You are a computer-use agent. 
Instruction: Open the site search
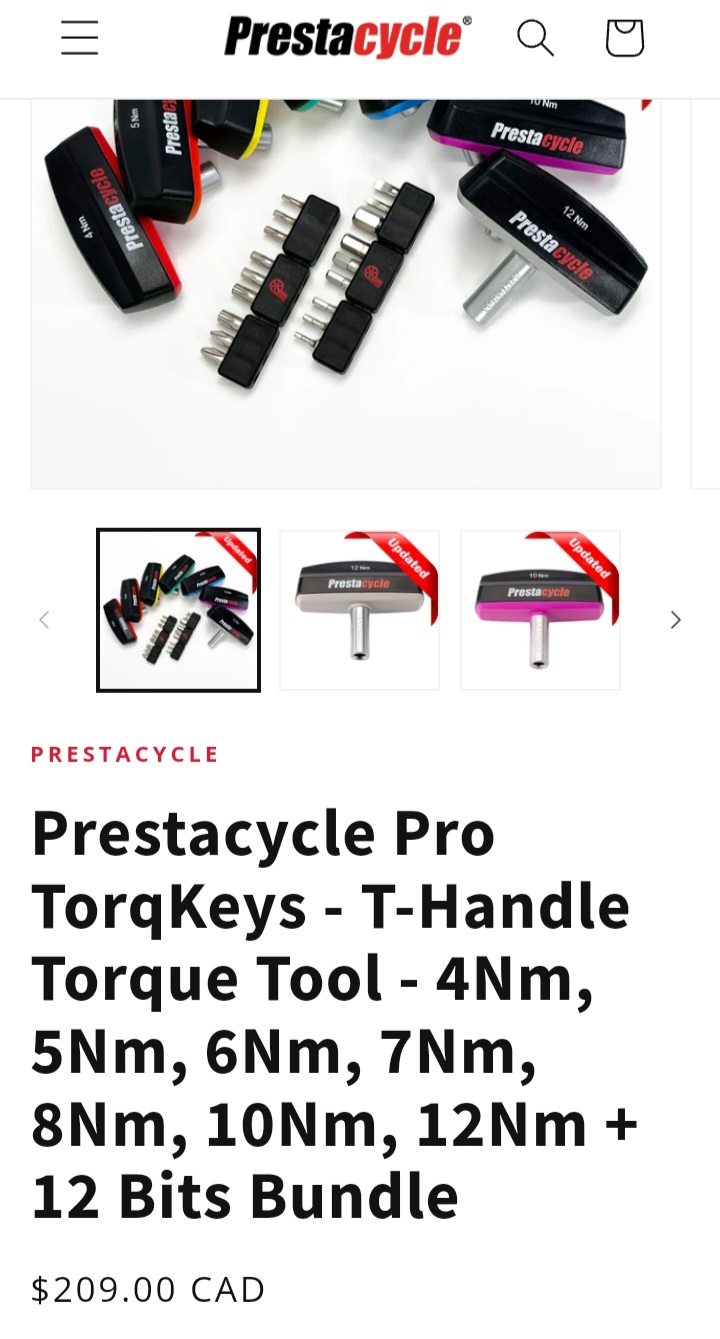coord(535,38)
